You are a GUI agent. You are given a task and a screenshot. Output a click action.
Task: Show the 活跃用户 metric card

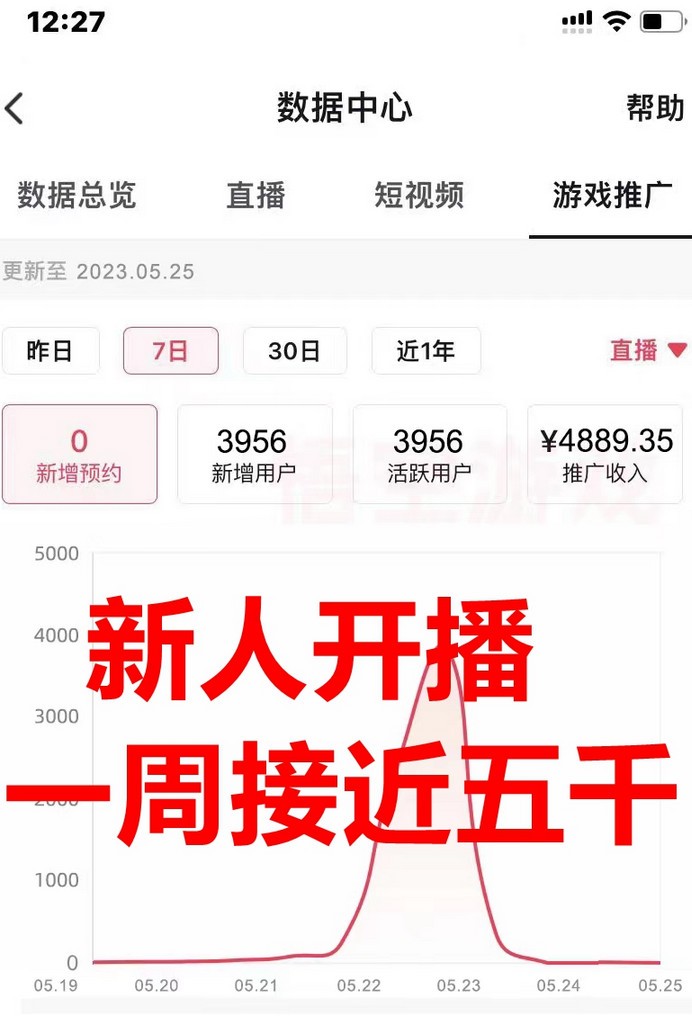pyautogui.click(x=429, y=454)
